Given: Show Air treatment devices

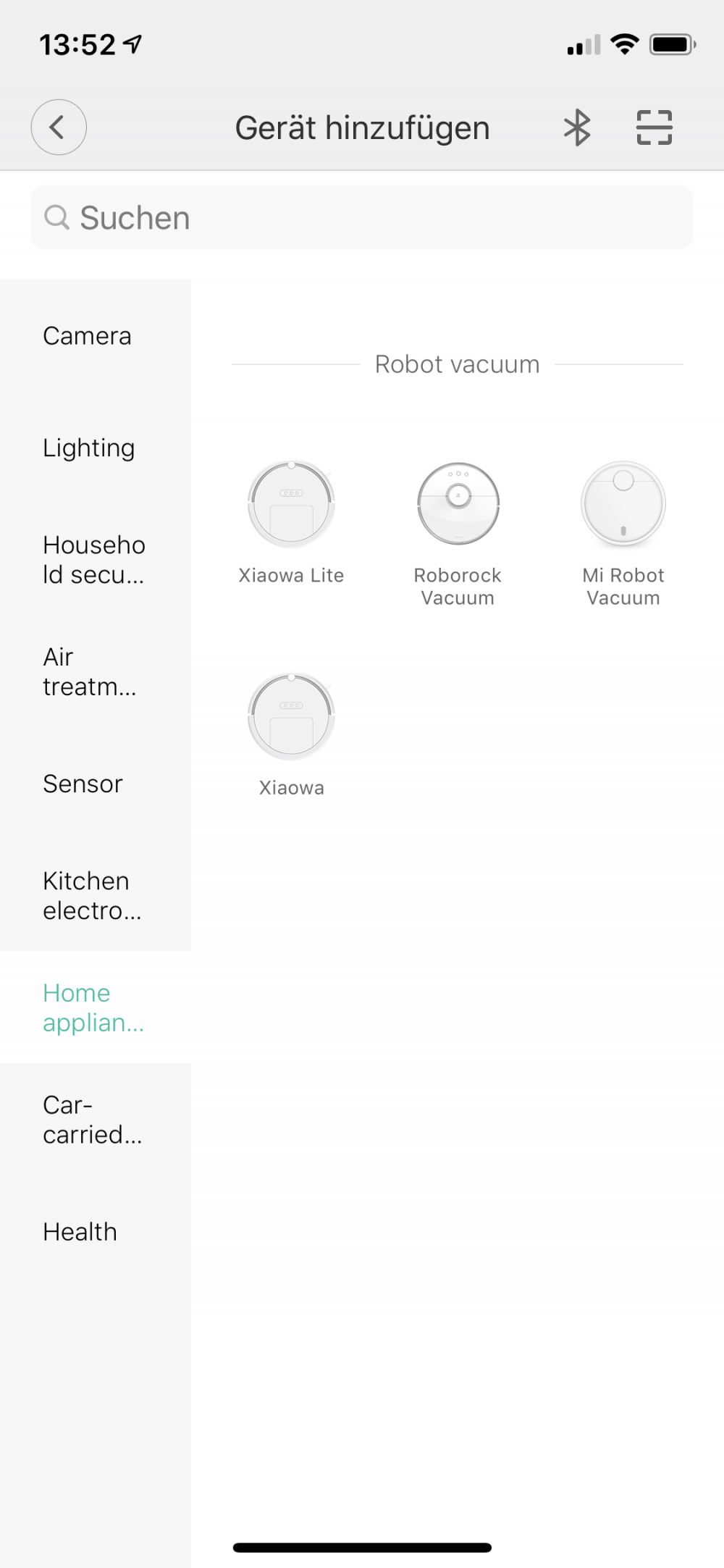Looking at the screenshot, I should pyautogui.click(x=89, y=672).
